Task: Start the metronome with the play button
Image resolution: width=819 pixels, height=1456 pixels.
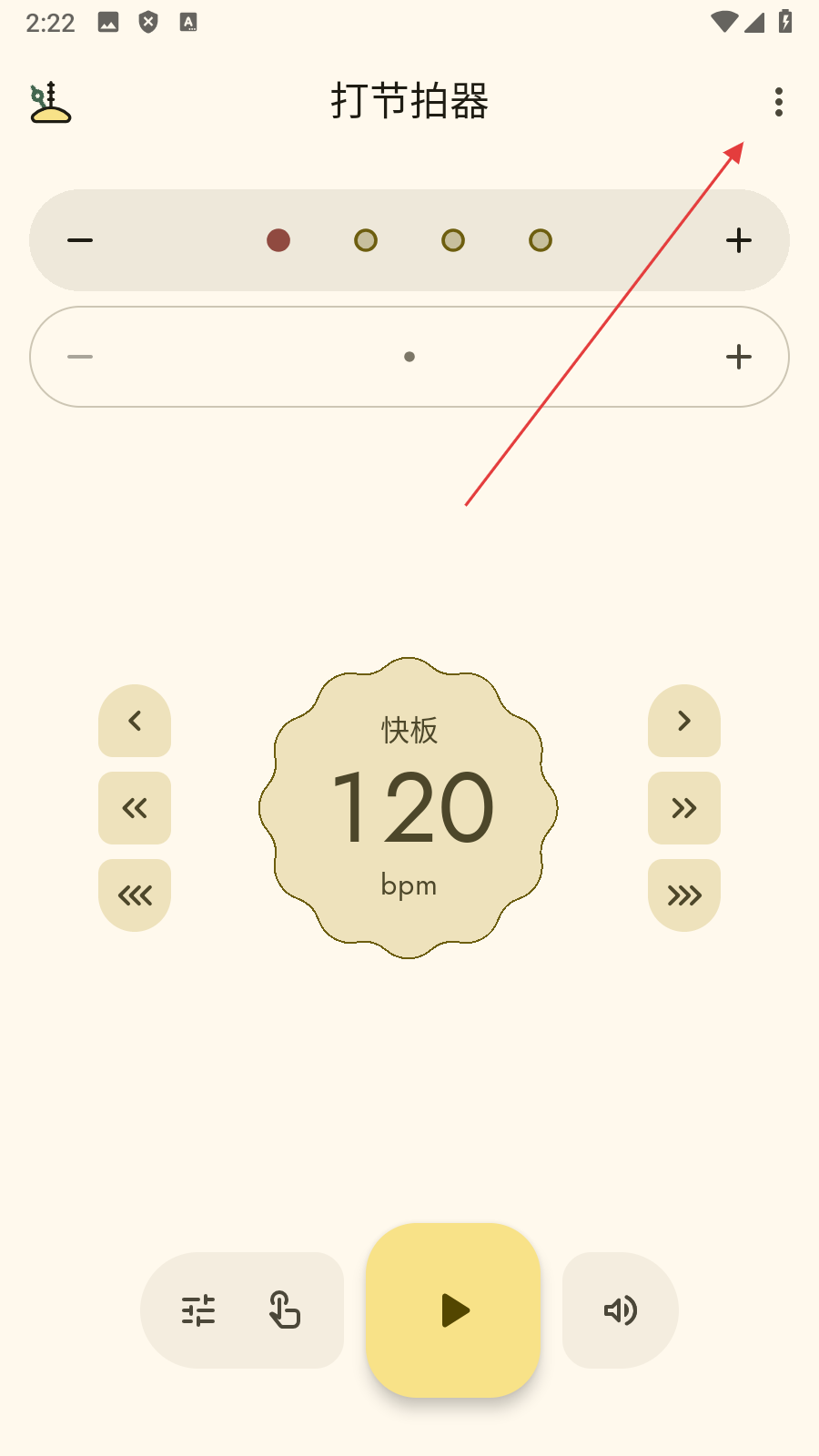Action: (453, 1310)
